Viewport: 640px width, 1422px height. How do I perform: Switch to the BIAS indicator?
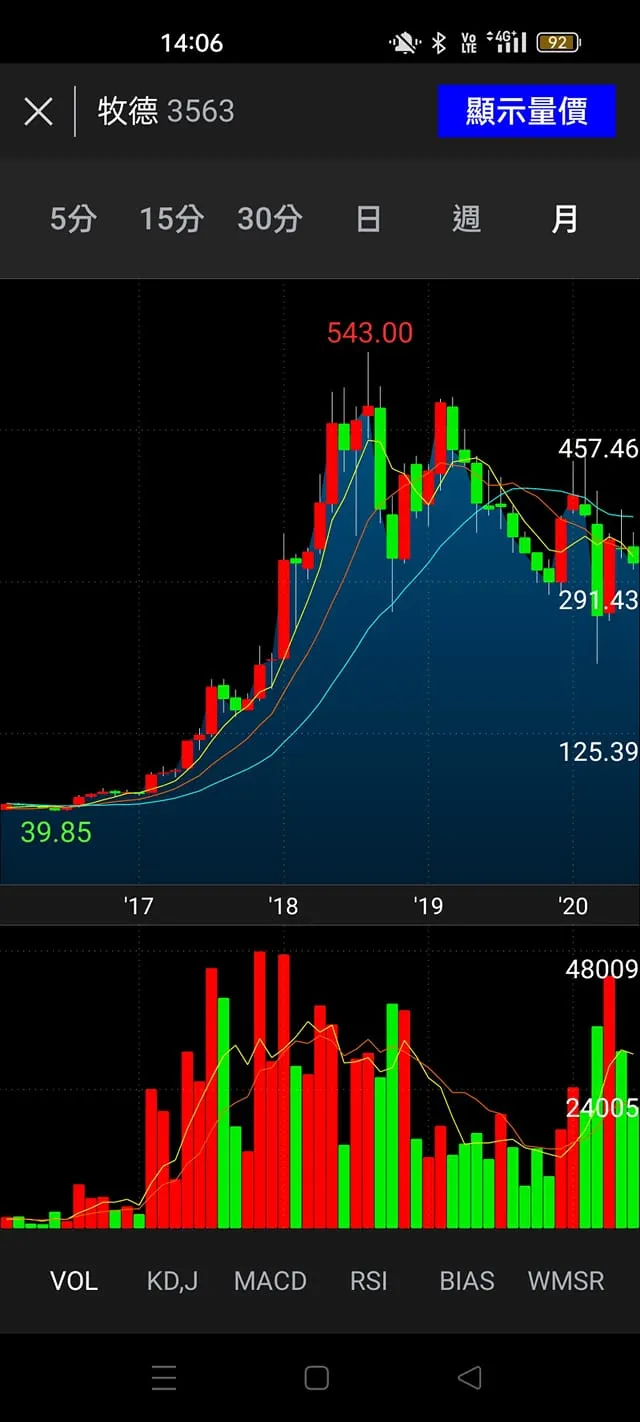tap(467, 1281)
